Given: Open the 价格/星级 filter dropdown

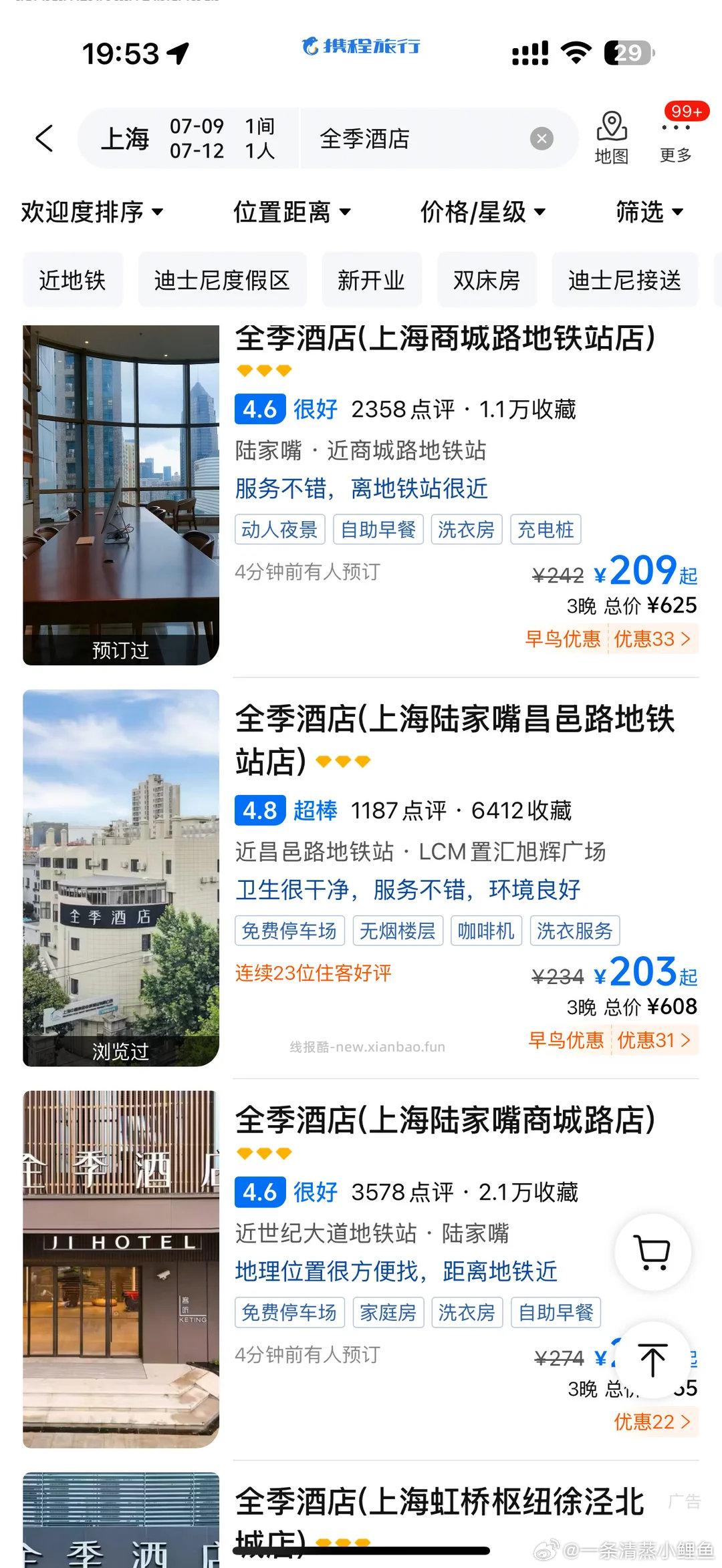Looking at the screenshot, I should point(481,212).
